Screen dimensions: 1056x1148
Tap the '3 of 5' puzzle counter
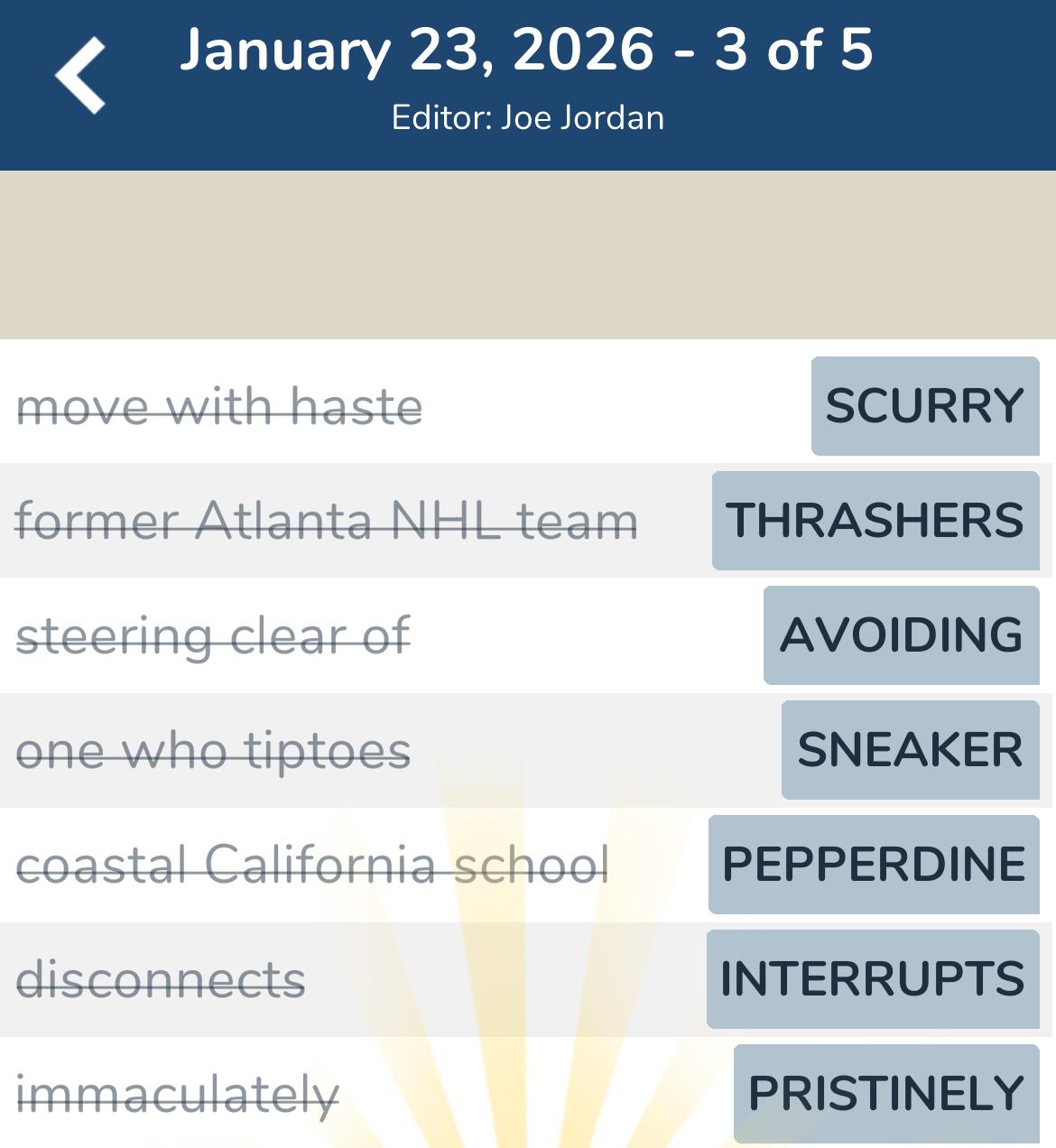(794, 54)
